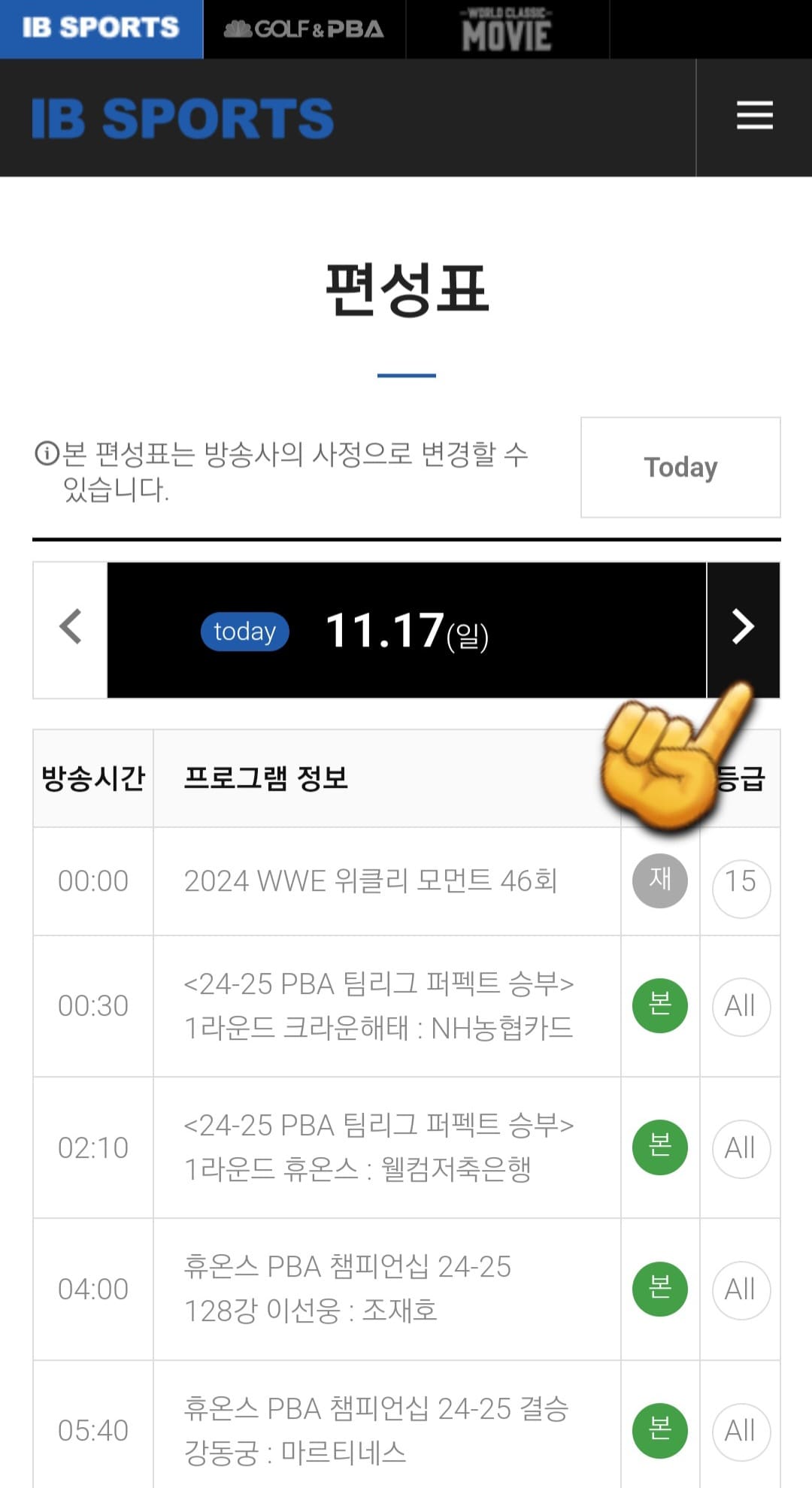Select the GOLF & PBA channel icon
Image resolution: width=812 pixels, height=1488 pixels.
[x=304, y=28]
